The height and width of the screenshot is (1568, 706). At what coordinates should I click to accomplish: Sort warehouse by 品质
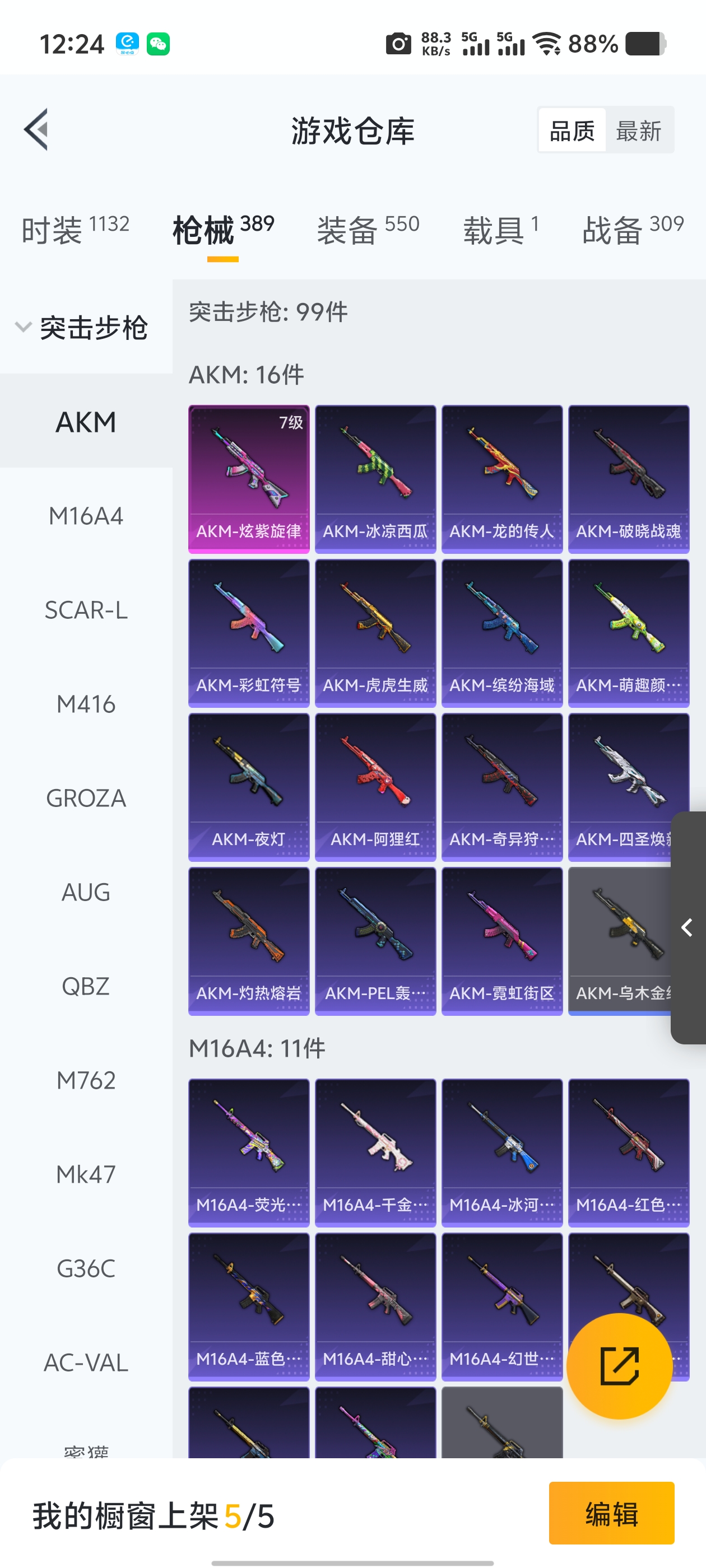click(x=572, y=130)
